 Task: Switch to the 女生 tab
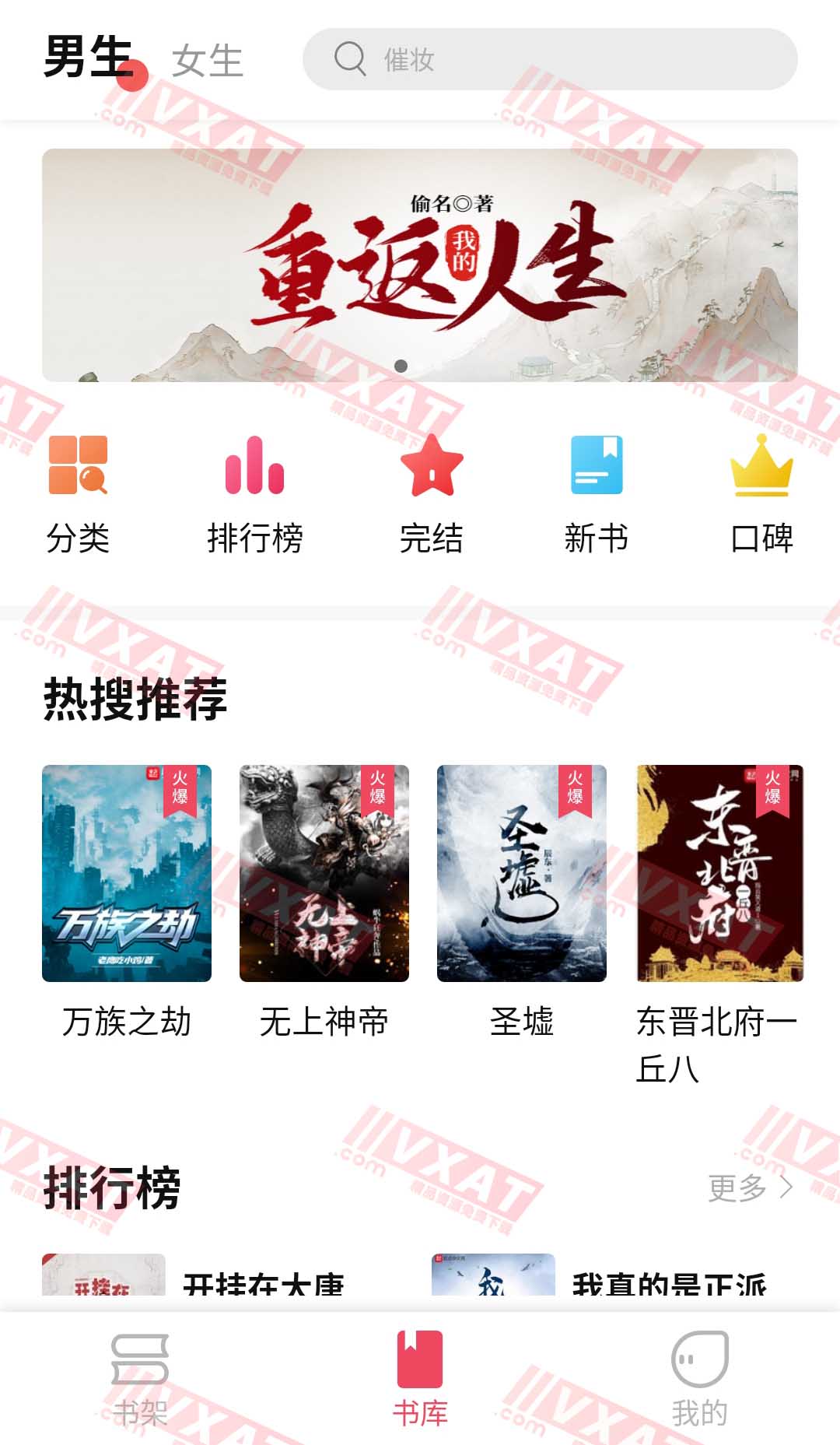click(x=207, y=61)
